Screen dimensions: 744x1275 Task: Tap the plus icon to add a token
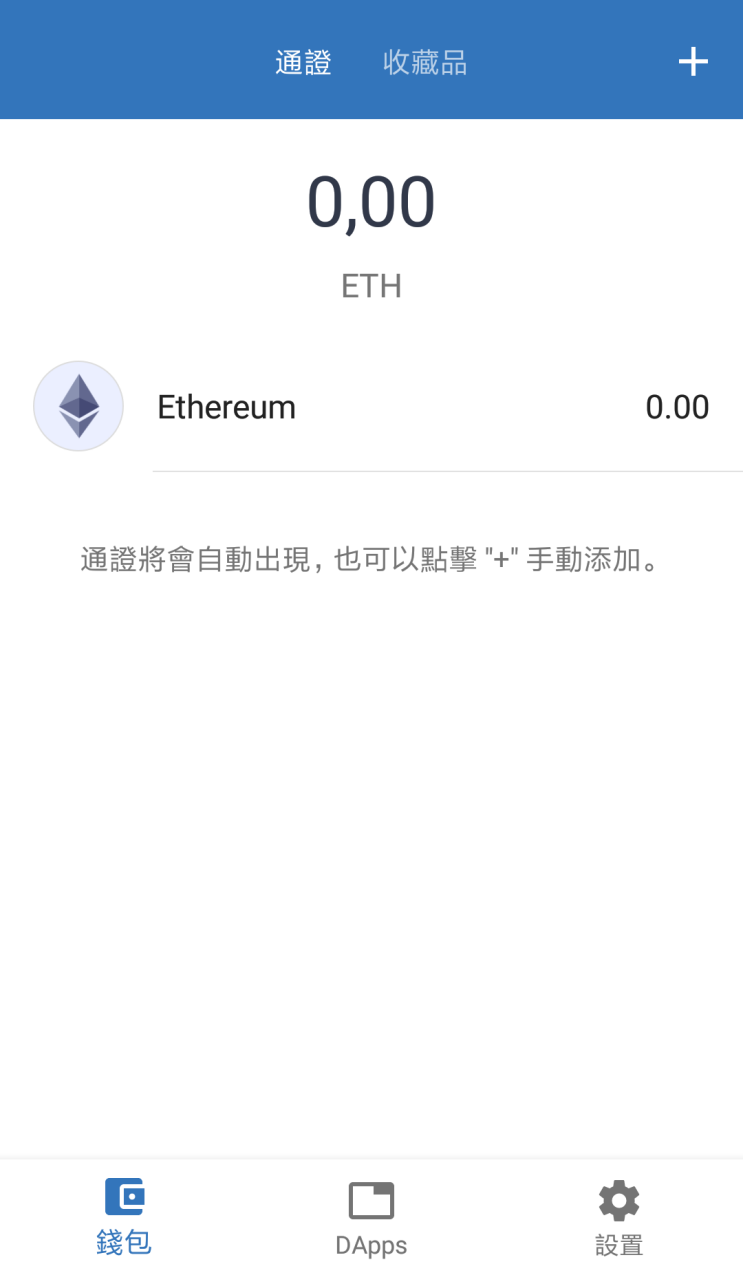[693, 62]
